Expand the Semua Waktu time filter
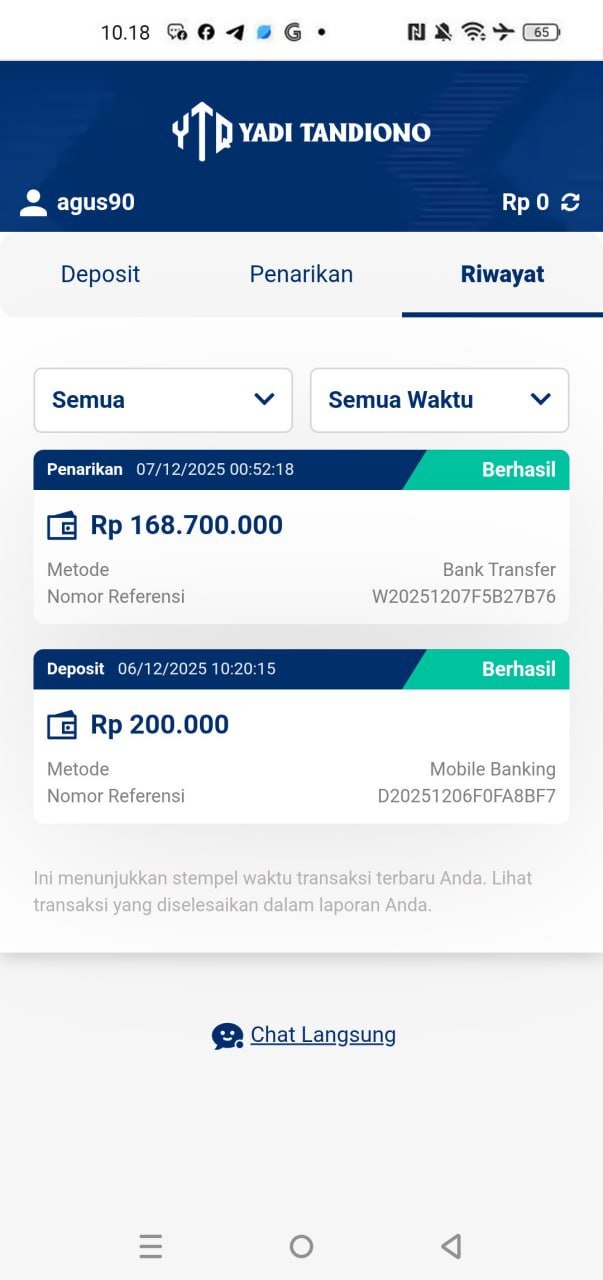The width and height of the screenshot is (603, 1280). click(x=439, y=400)
